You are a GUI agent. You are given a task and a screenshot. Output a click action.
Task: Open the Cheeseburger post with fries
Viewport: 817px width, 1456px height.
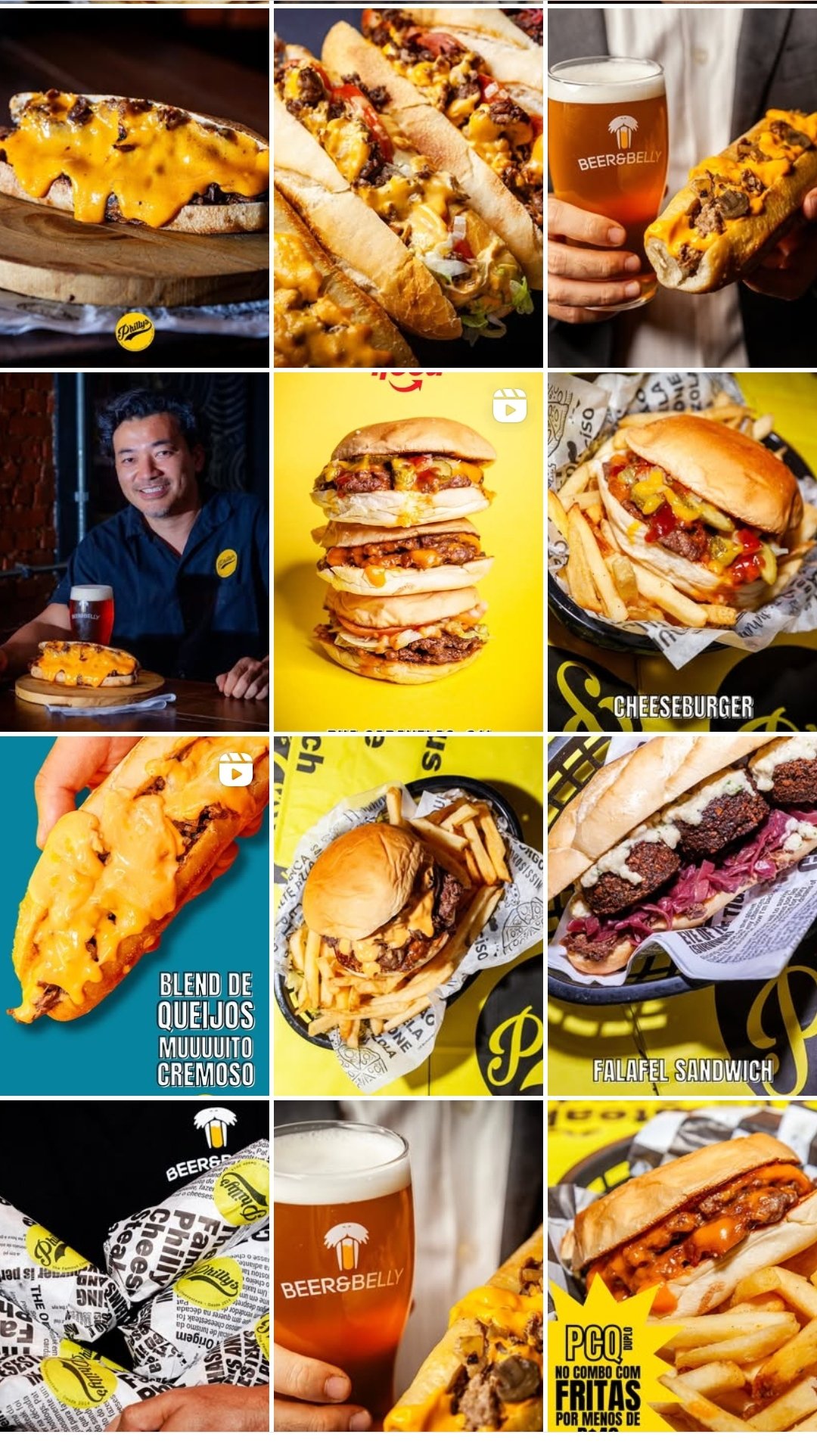coord(682,552)
